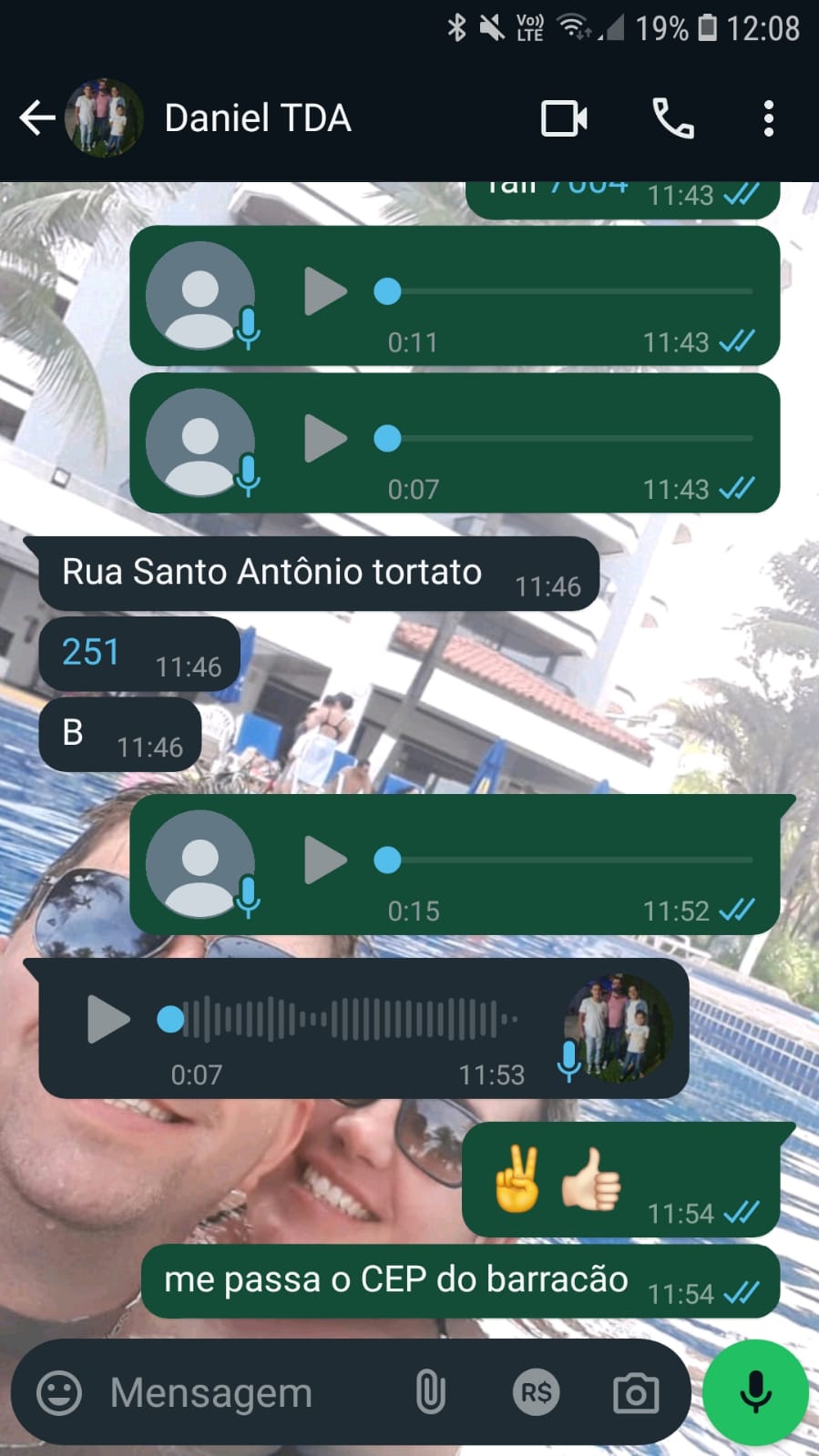Screen dimensions: 819x1456
Task: Tap the 251 number link
Action: point(90,652)
